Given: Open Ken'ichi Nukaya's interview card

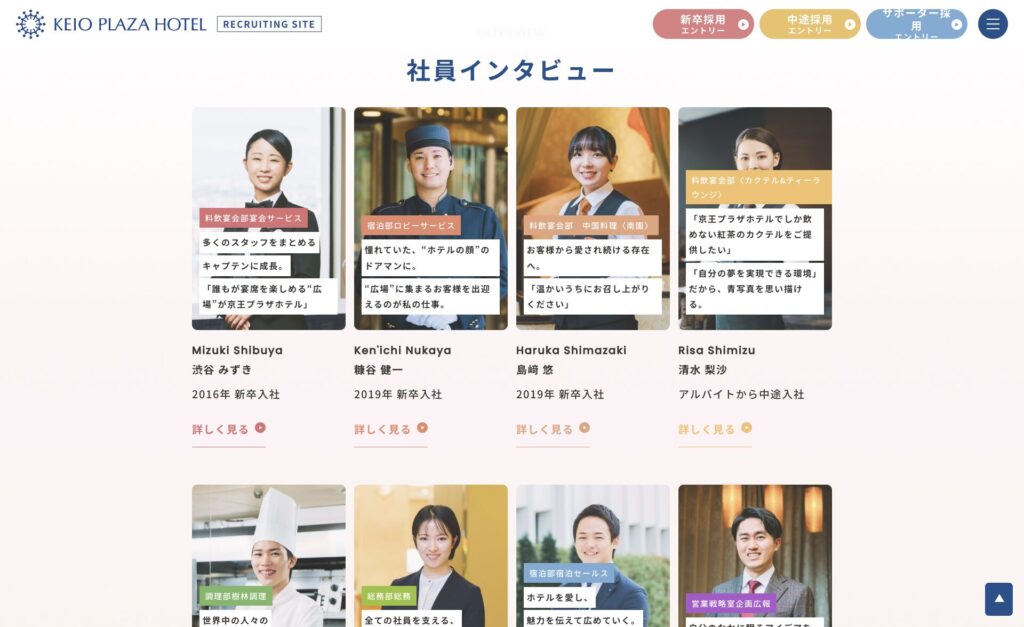Looking at the screenshot, I should click(x=430, y=219).
